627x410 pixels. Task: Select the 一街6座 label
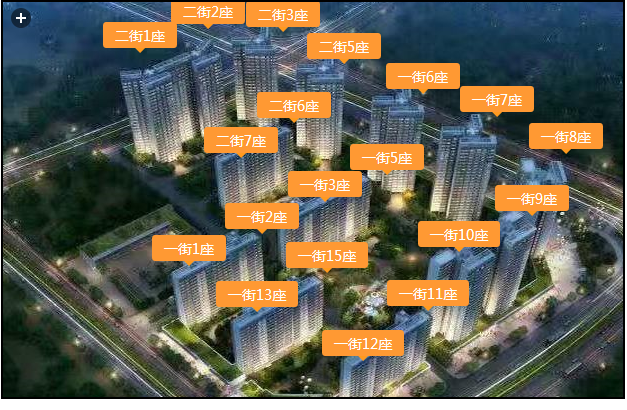coord(423,76)
